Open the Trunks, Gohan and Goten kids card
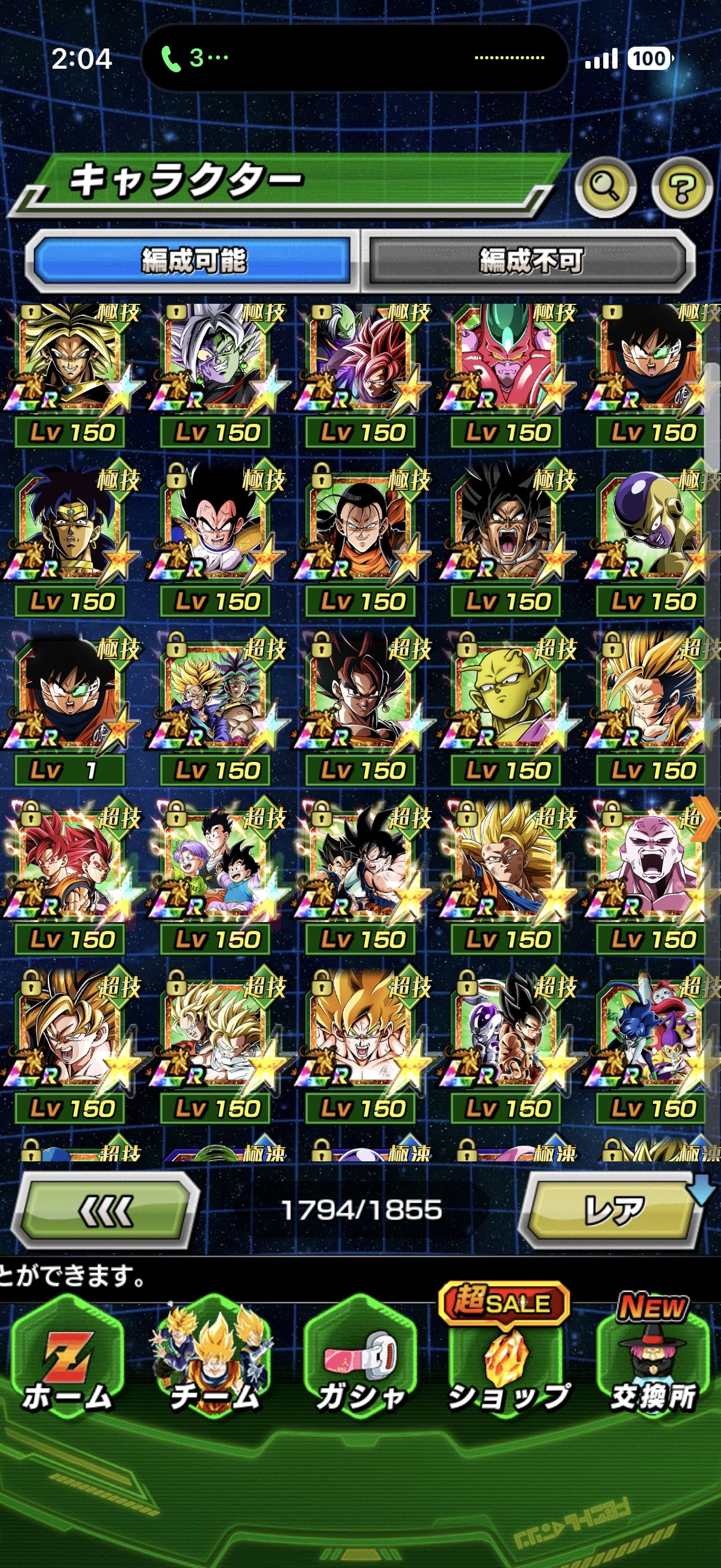This screenshot has width=721, height=1568. [216, 864]
